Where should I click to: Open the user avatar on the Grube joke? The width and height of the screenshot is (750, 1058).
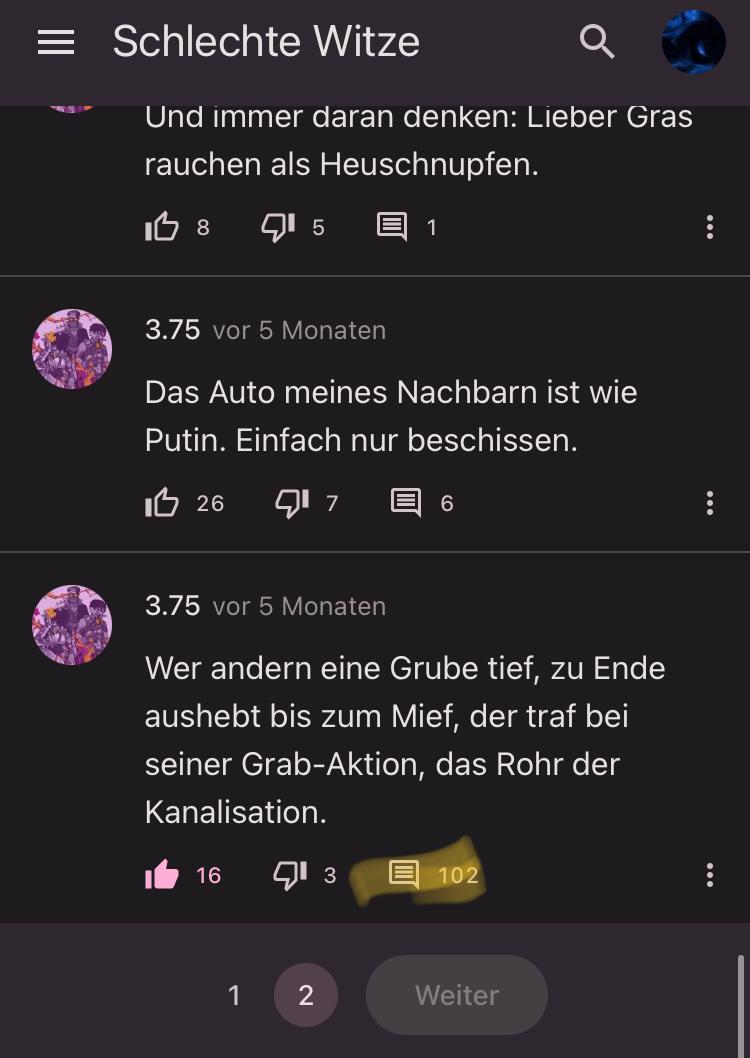click(72, 625)
